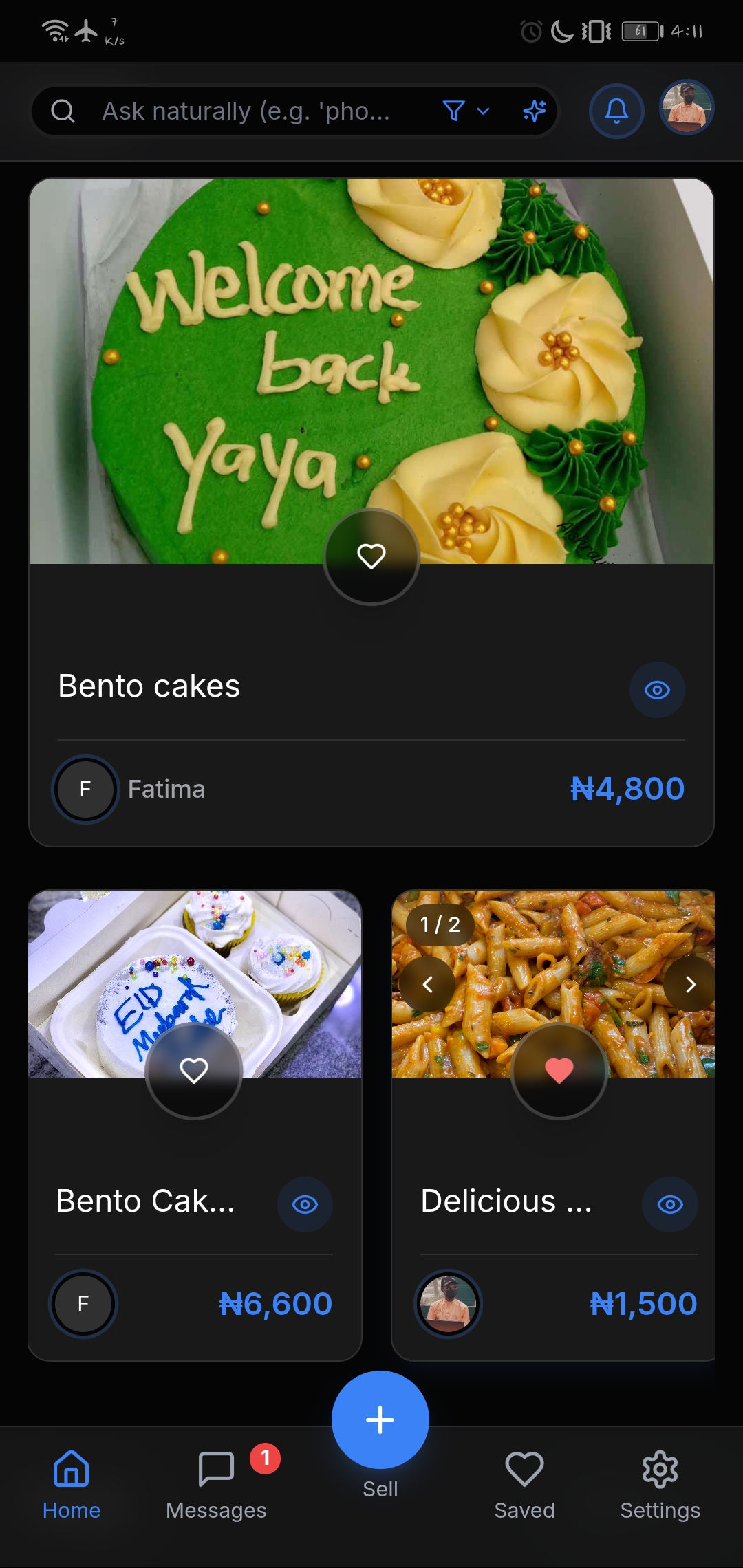This screenshot has width=743, height=1568.
Task: Favorite the Bento cakes listing
Action: coord(371,557)
